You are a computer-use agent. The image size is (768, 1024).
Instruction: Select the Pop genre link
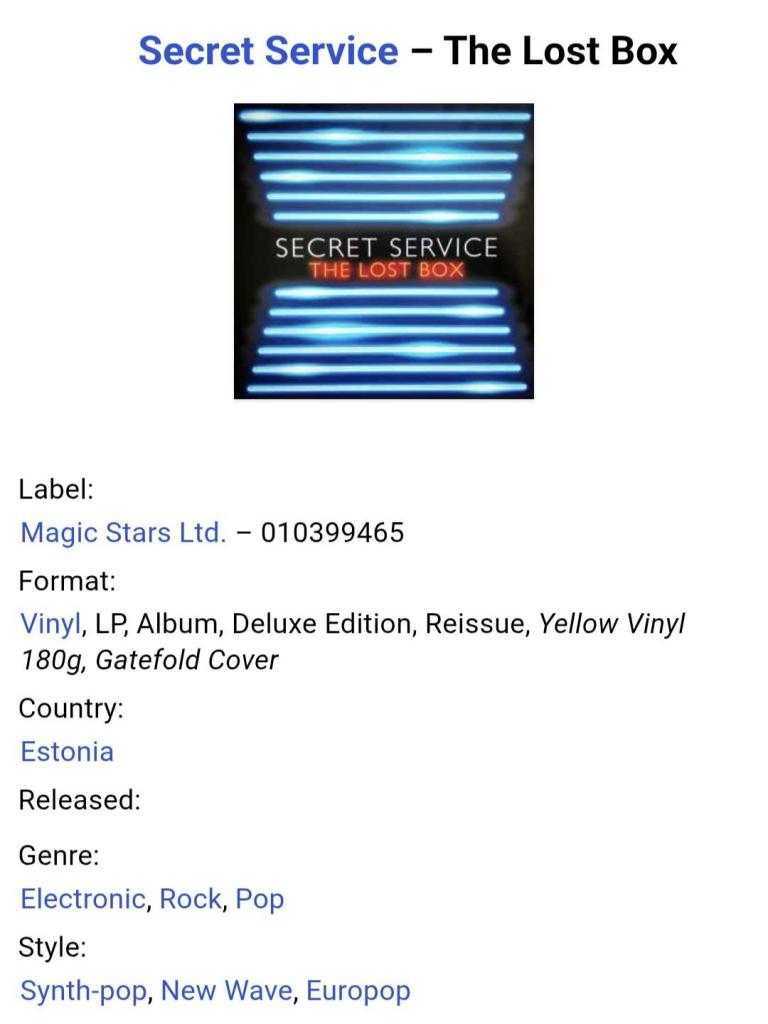[x=260, y=899]
